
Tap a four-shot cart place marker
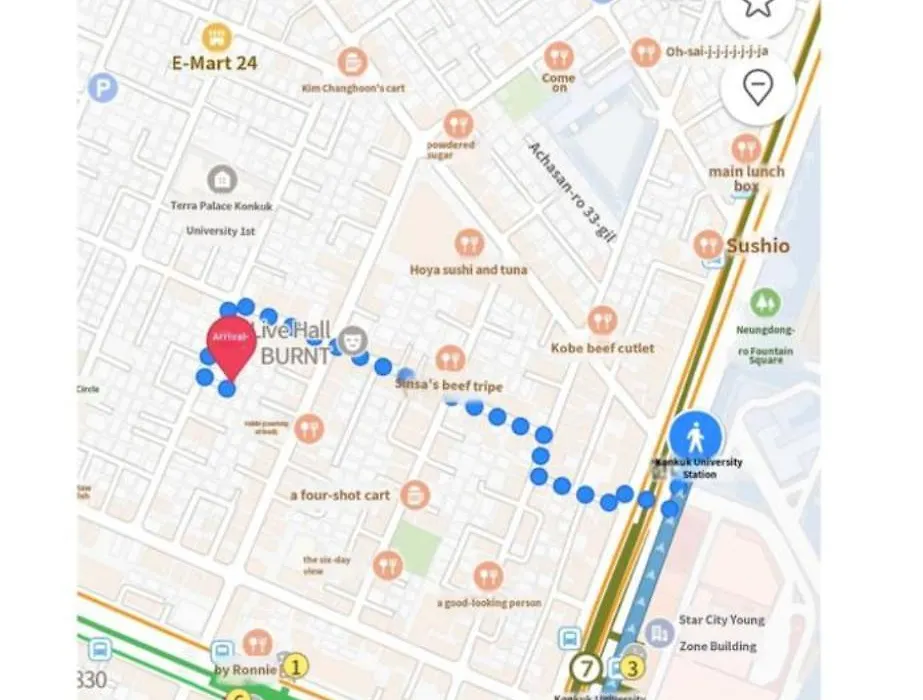[414, 494]
